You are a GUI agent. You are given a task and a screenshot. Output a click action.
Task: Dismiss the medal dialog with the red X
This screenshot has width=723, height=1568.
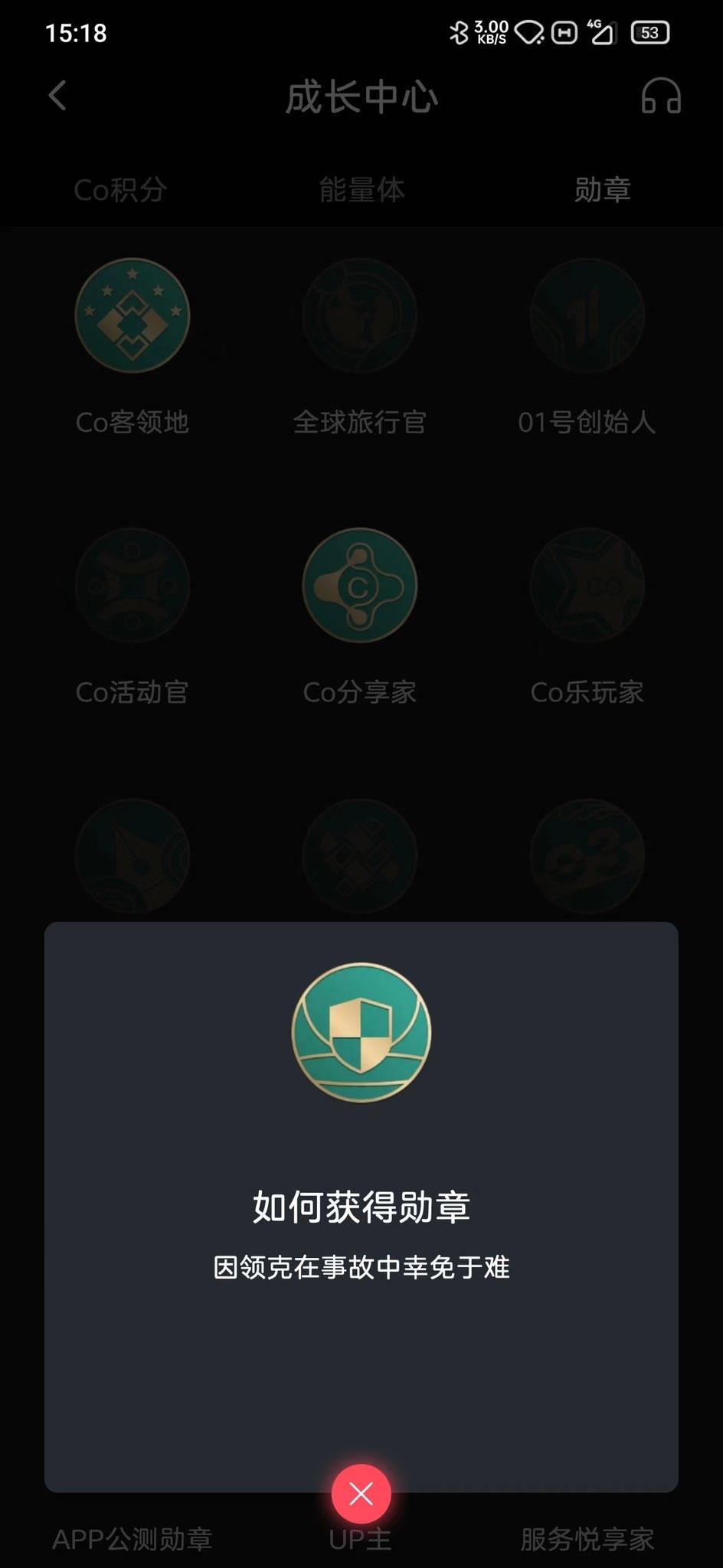361,1493
